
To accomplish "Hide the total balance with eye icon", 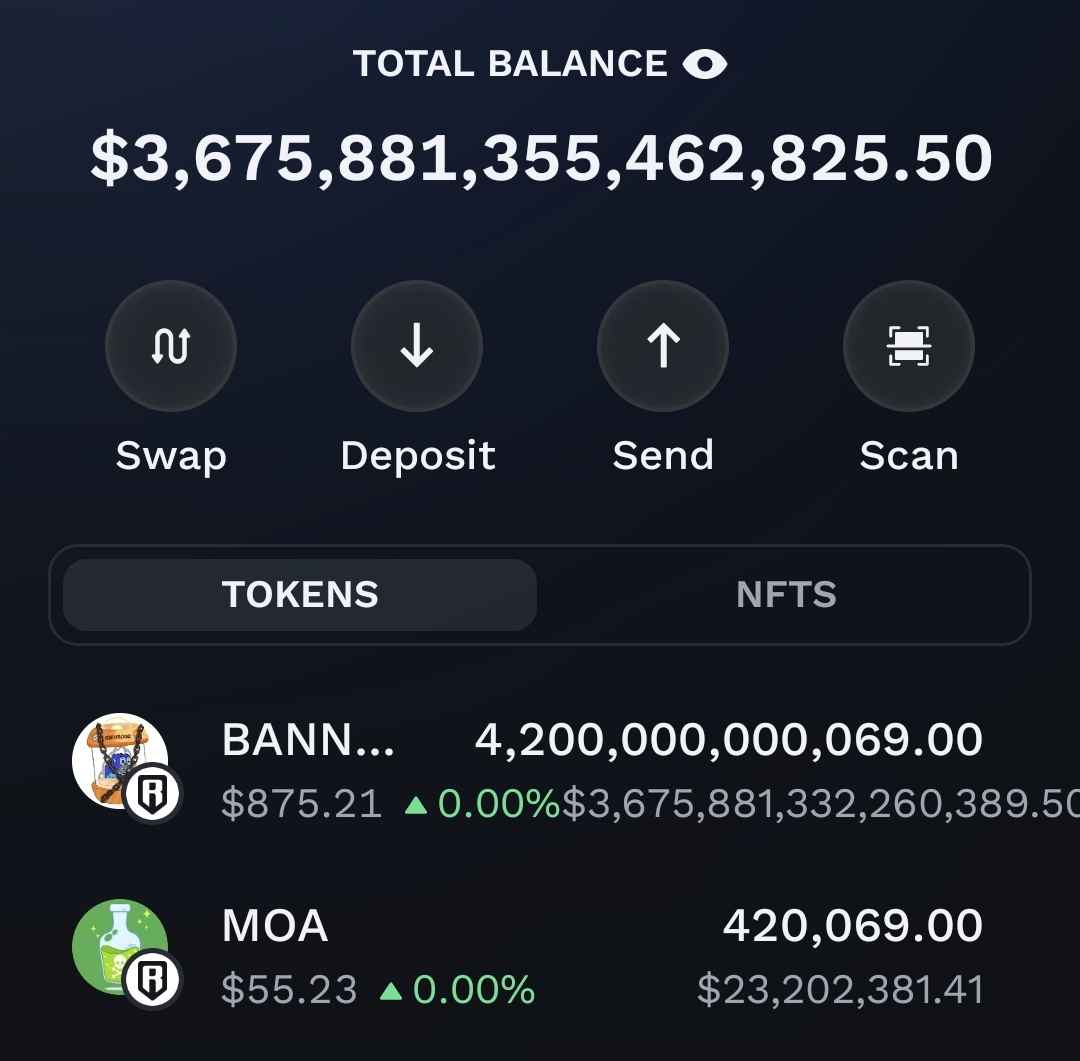I will (x=704, y=65).
